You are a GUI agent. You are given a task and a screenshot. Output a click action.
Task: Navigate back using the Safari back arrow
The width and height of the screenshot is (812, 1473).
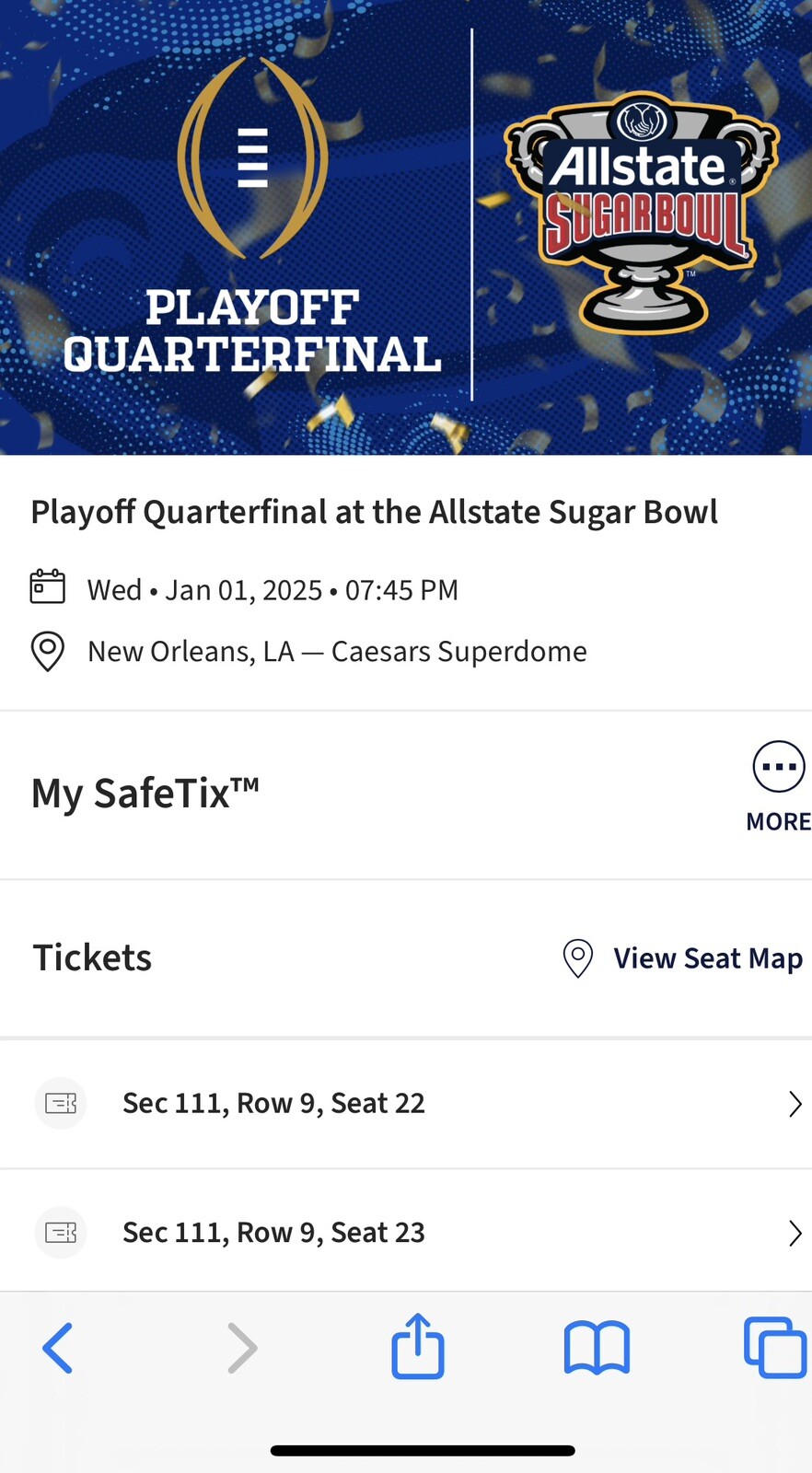(x=58, y=1347)
